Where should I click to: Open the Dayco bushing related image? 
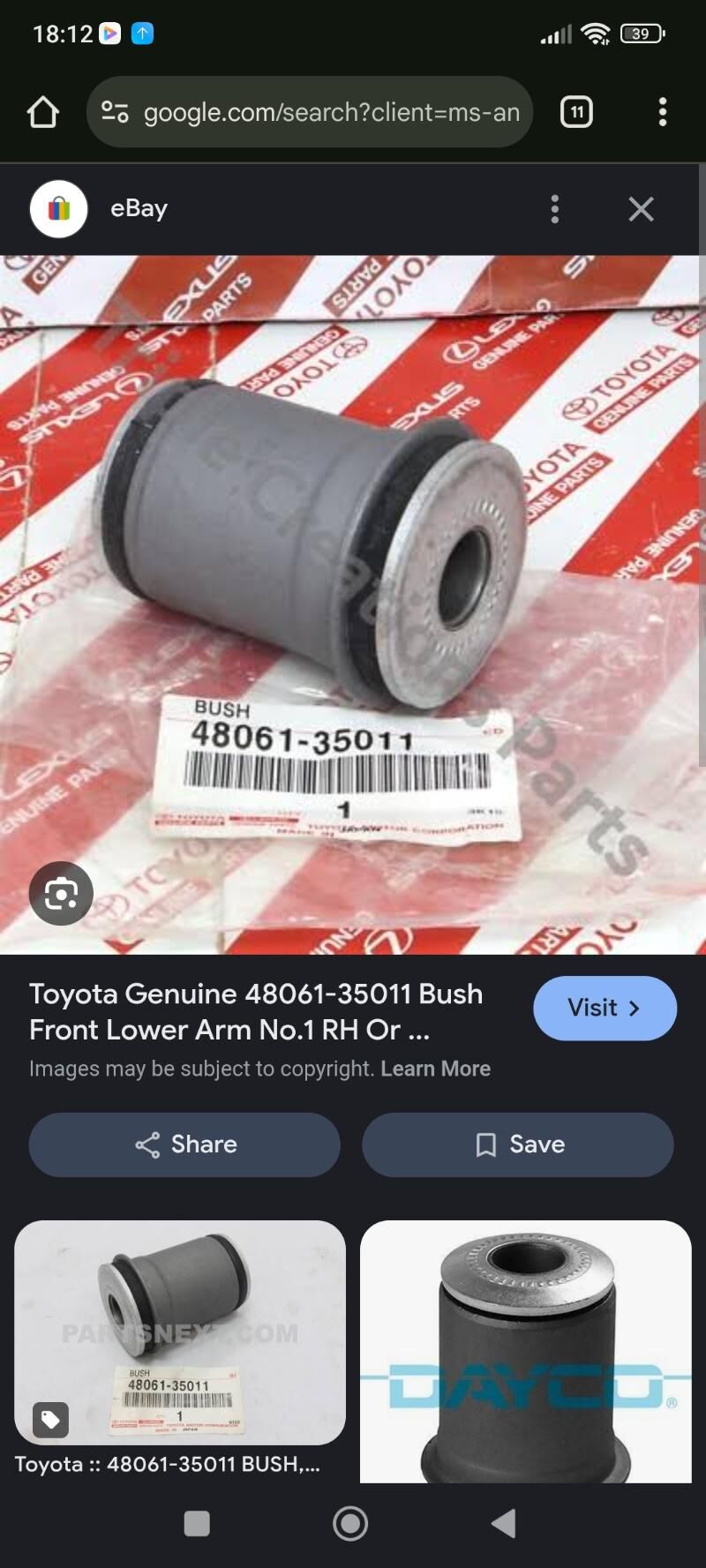click(x=525, y=1350)
